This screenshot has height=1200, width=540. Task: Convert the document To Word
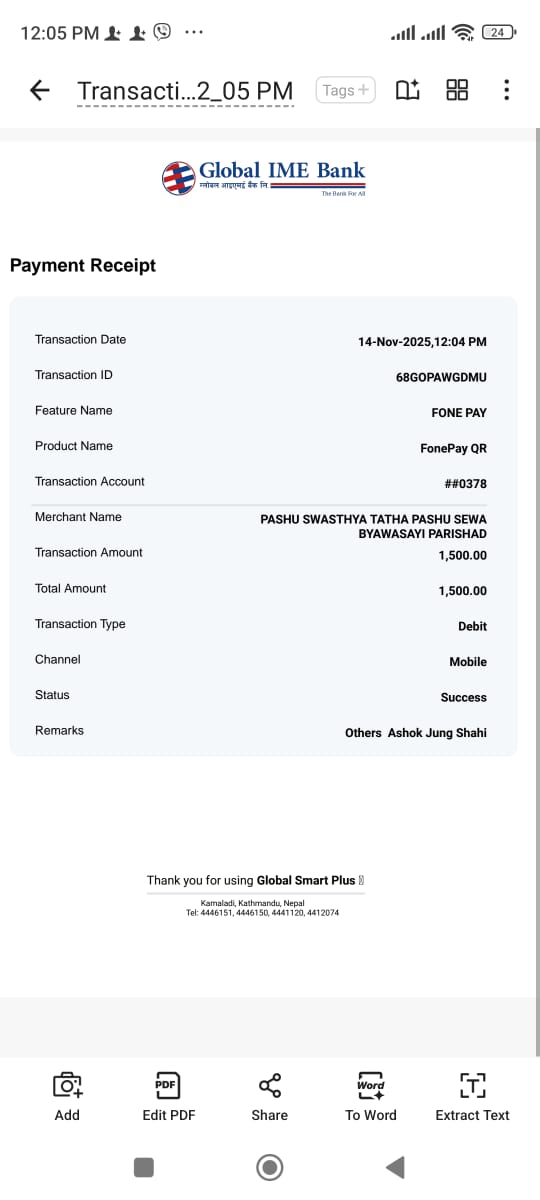[371, 1096]
